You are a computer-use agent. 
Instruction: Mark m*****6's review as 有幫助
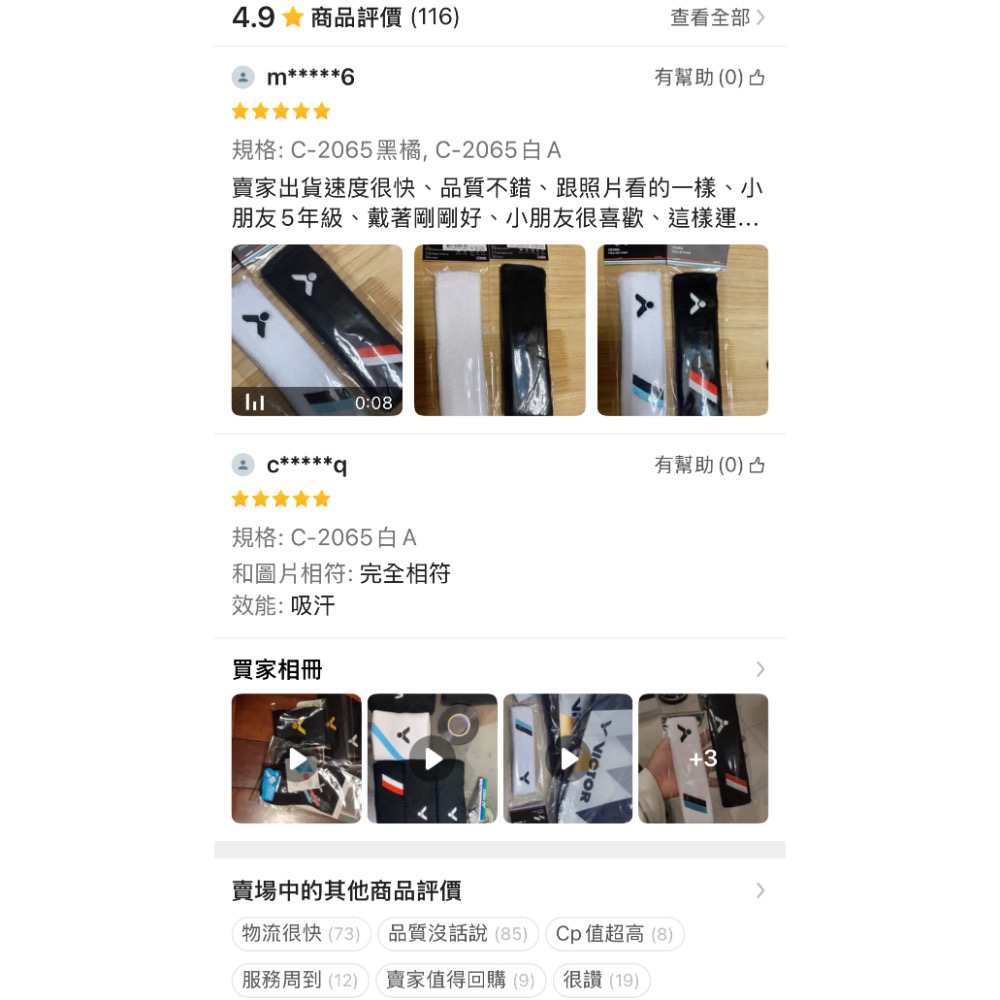[x=709, y=78]
